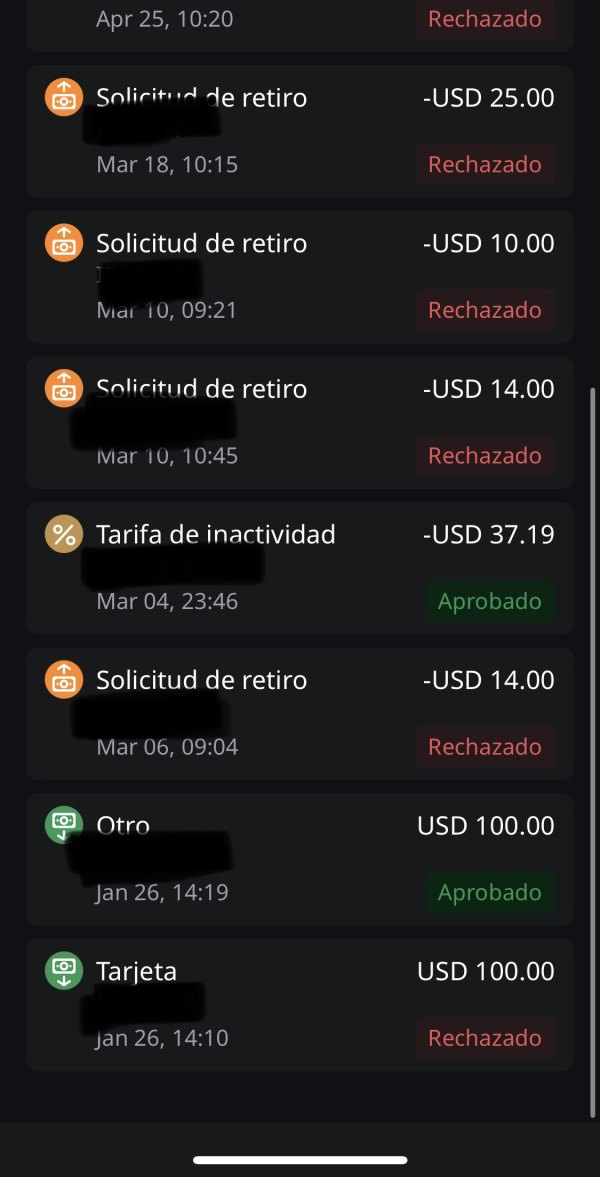Open the Mar 06 withdrawal request

click(x=300, y=714)
